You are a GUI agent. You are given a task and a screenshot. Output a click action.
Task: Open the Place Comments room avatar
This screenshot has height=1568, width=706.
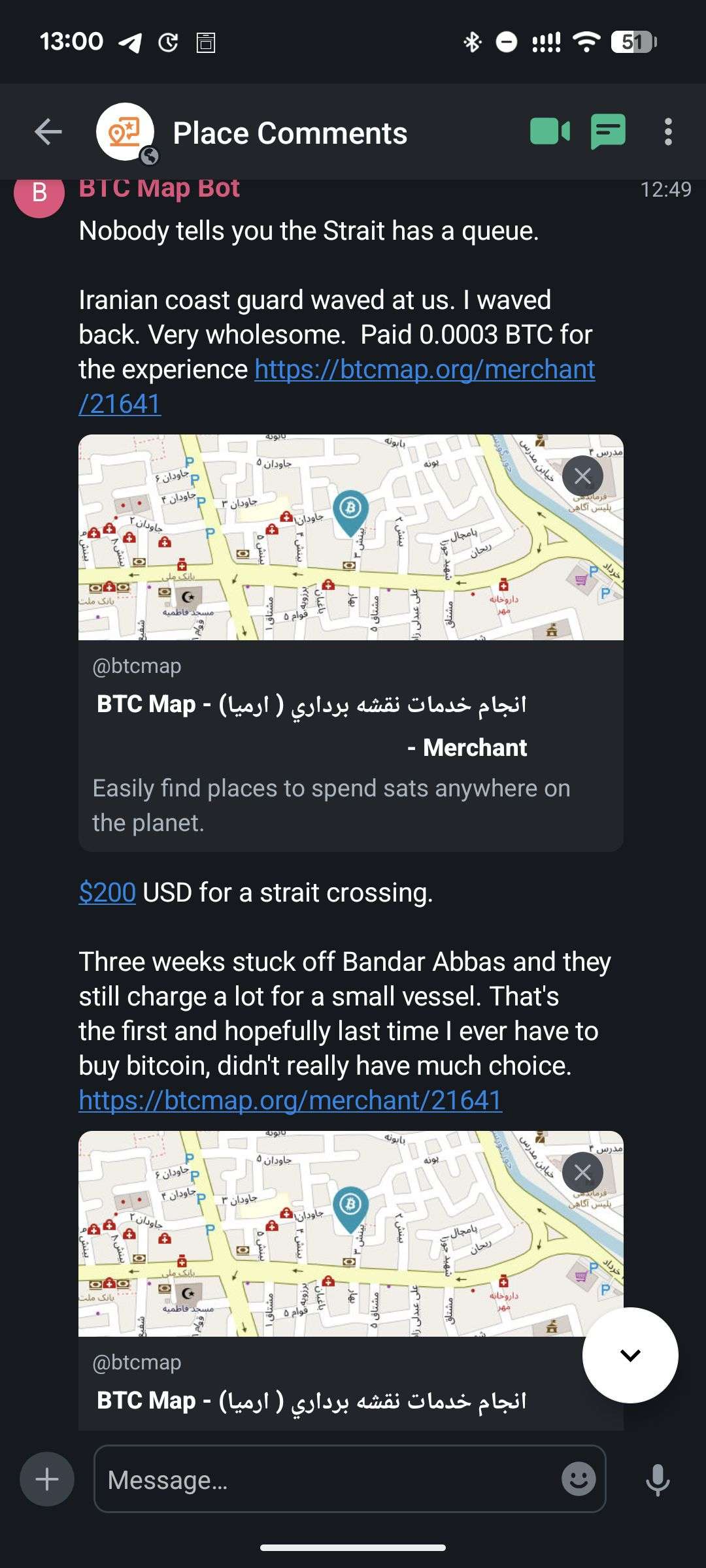[x=125, y=132]
